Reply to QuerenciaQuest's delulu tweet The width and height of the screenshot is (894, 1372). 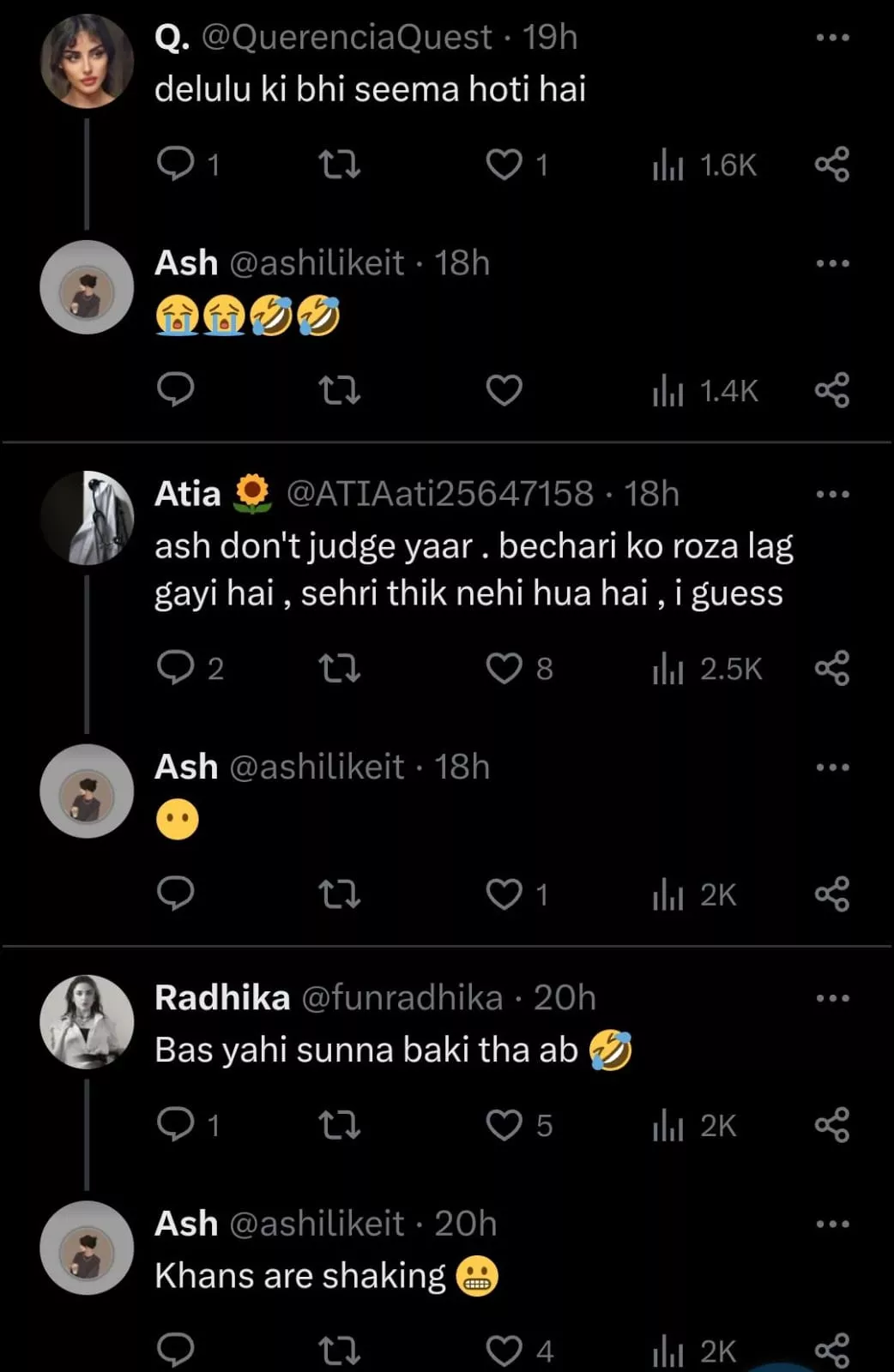(x=176, y=164)
